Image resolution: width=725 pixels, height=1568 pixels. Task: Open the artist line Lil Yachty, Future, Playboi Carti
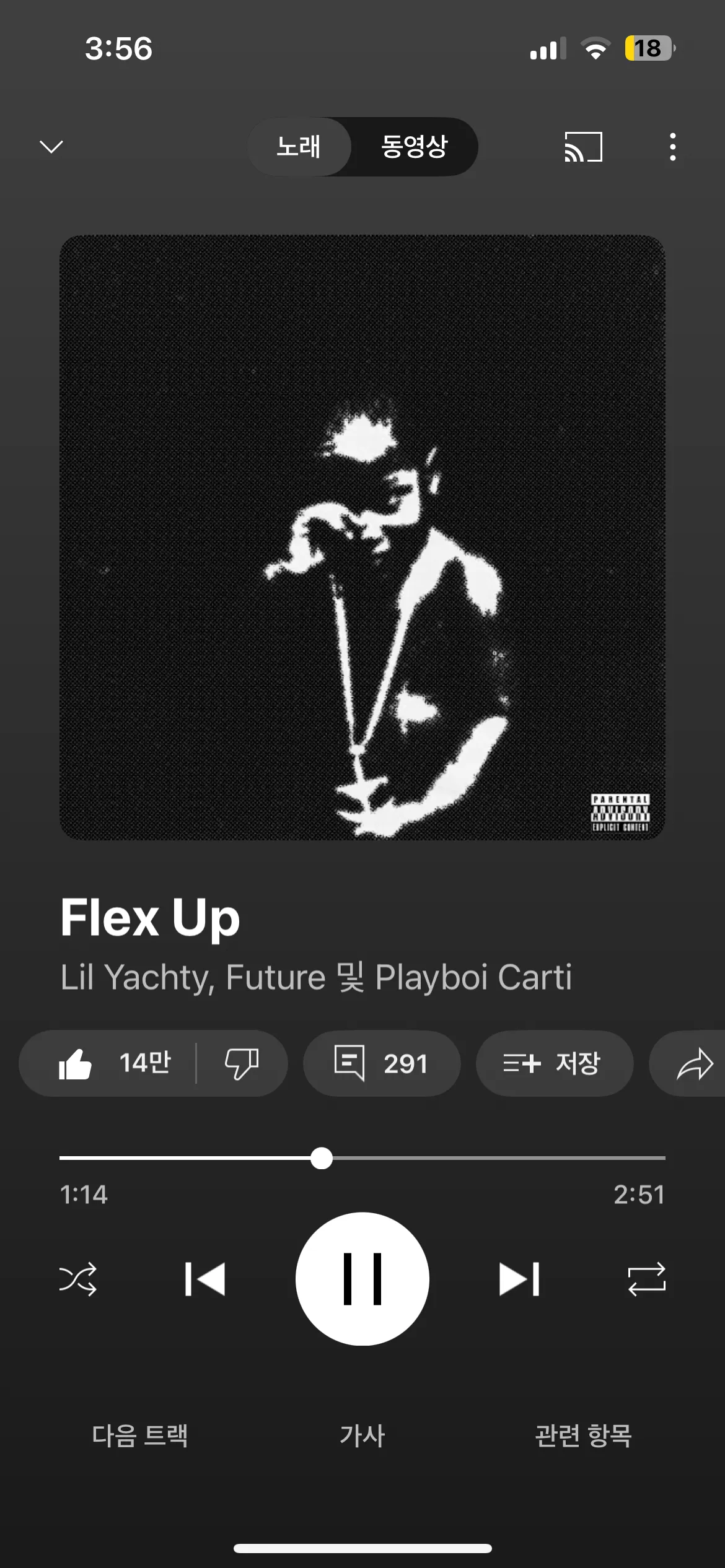316,977
